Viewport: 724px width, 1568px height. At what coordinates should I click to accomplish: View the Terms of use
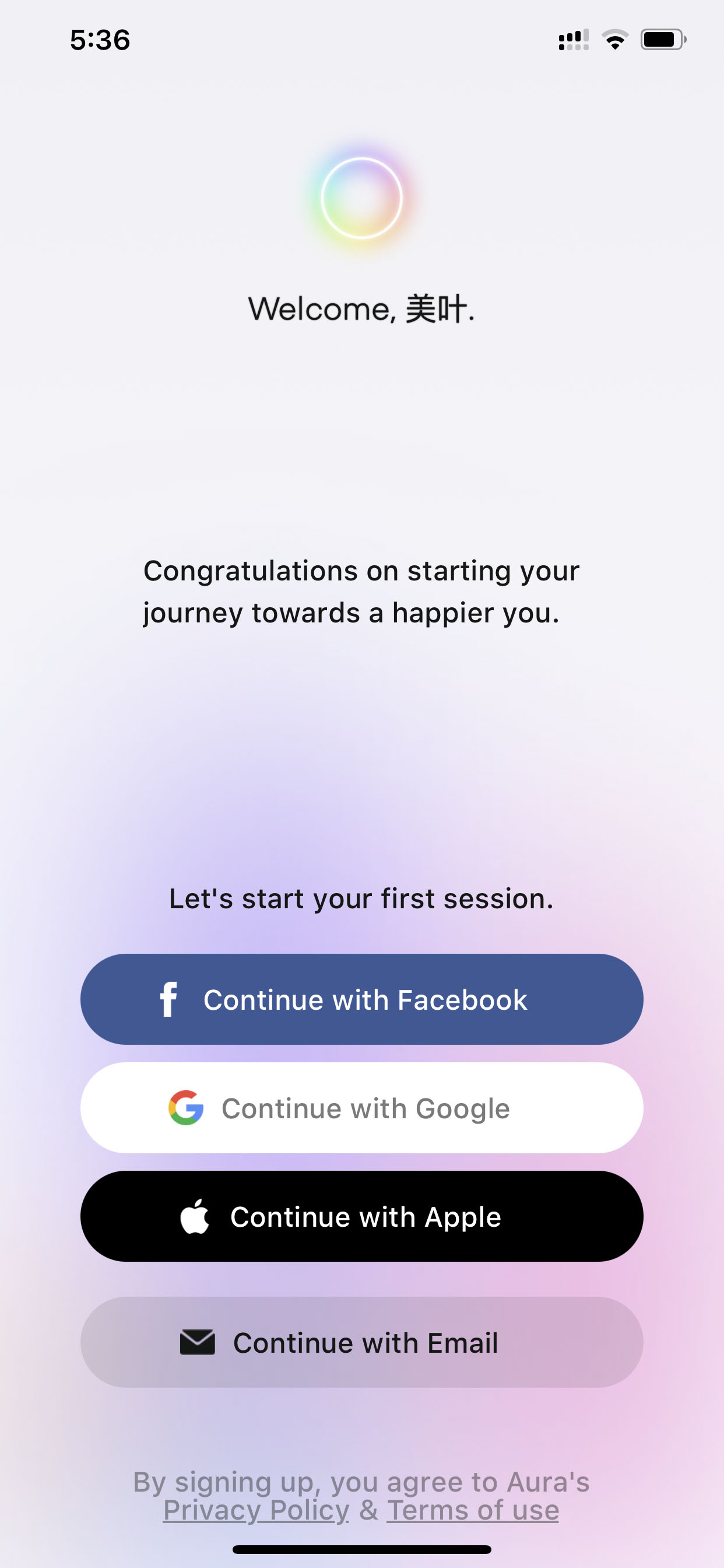[473, 1510]
